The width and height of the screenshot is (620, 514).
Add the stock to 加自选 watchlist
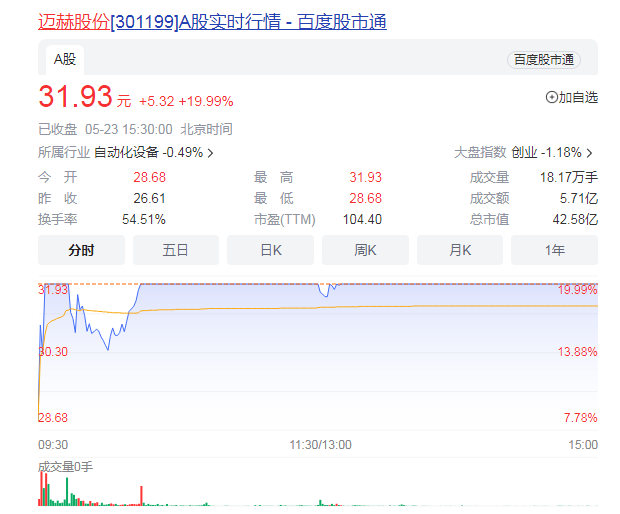(x=571, y=97)
